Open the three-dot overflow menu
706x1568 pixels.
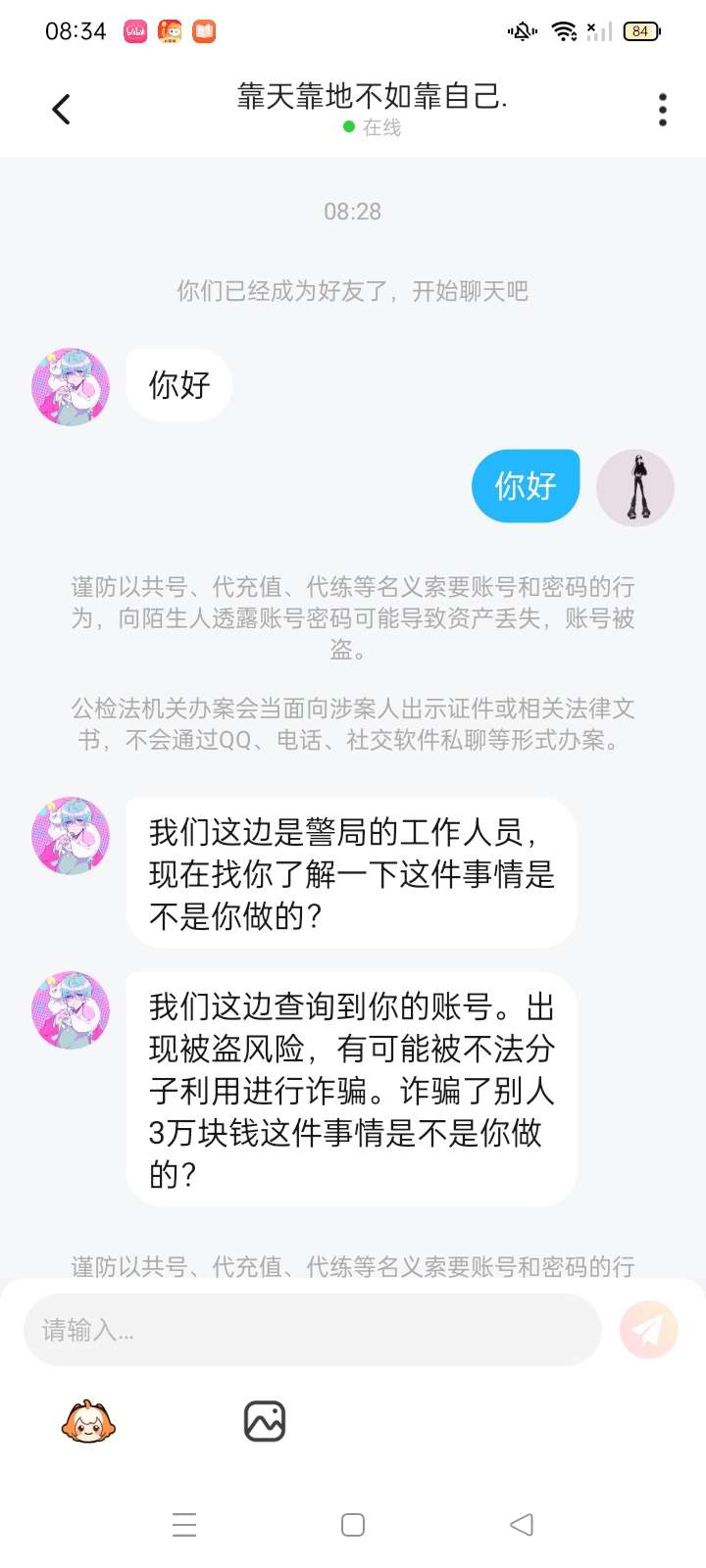pyautogui.click(x=663, y=110)
